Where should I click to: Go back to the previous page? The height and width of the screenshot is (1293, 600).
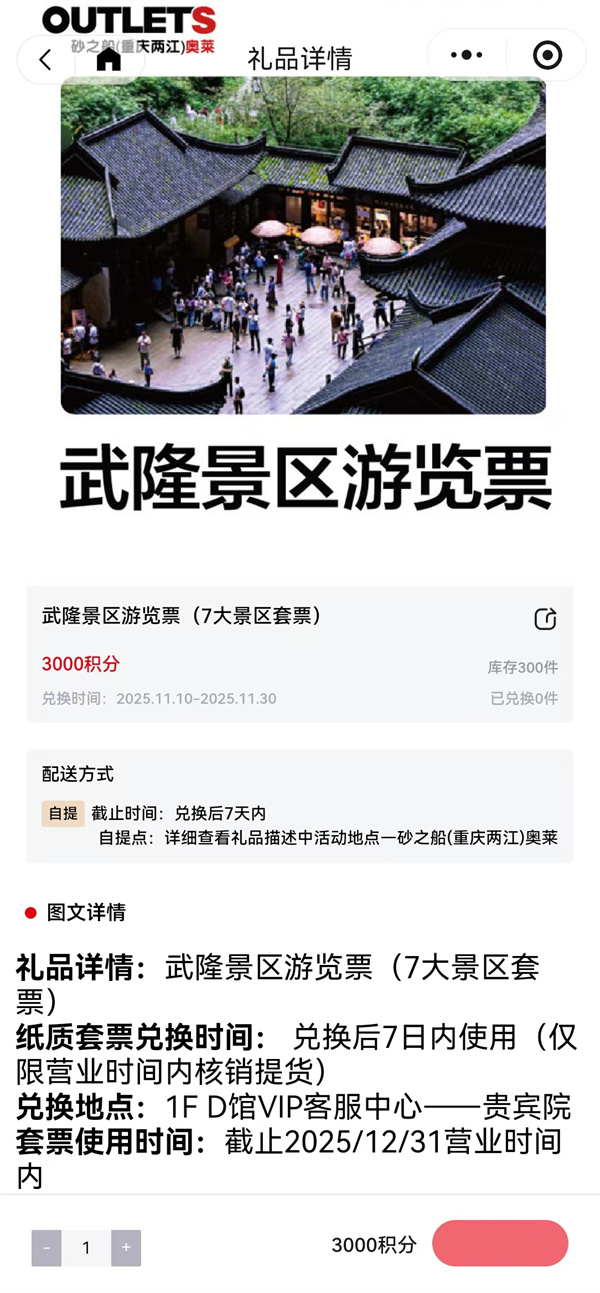(45, 59)
